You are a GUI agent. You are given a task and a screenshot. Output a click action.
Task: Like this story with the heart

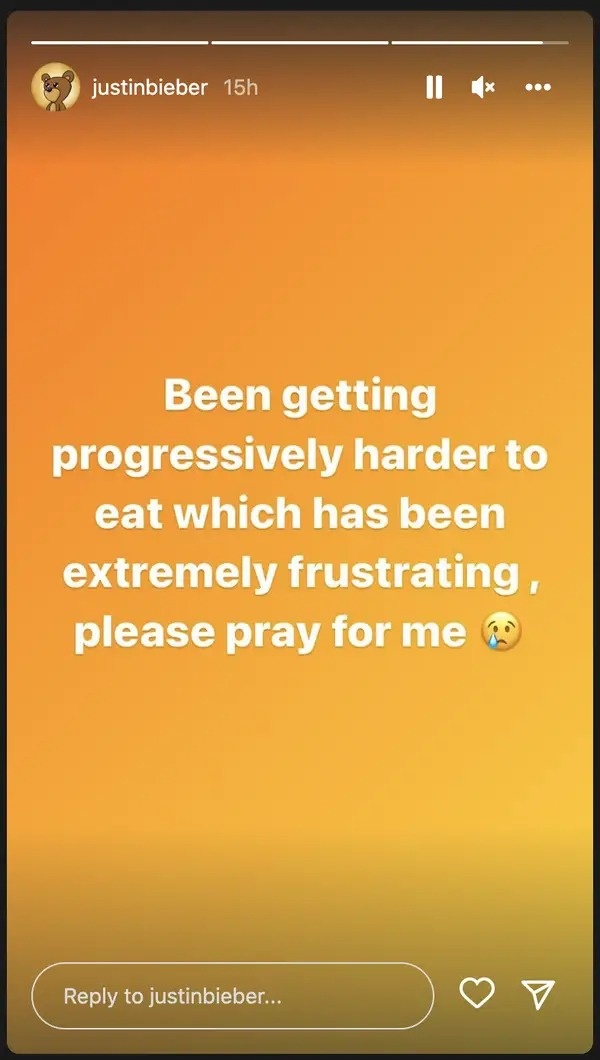click(477, 992)
